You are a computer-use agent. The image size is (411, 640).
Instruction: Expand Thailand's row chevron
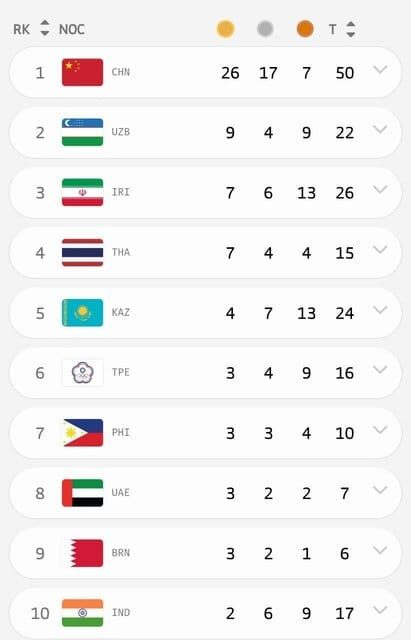point(380,250)
